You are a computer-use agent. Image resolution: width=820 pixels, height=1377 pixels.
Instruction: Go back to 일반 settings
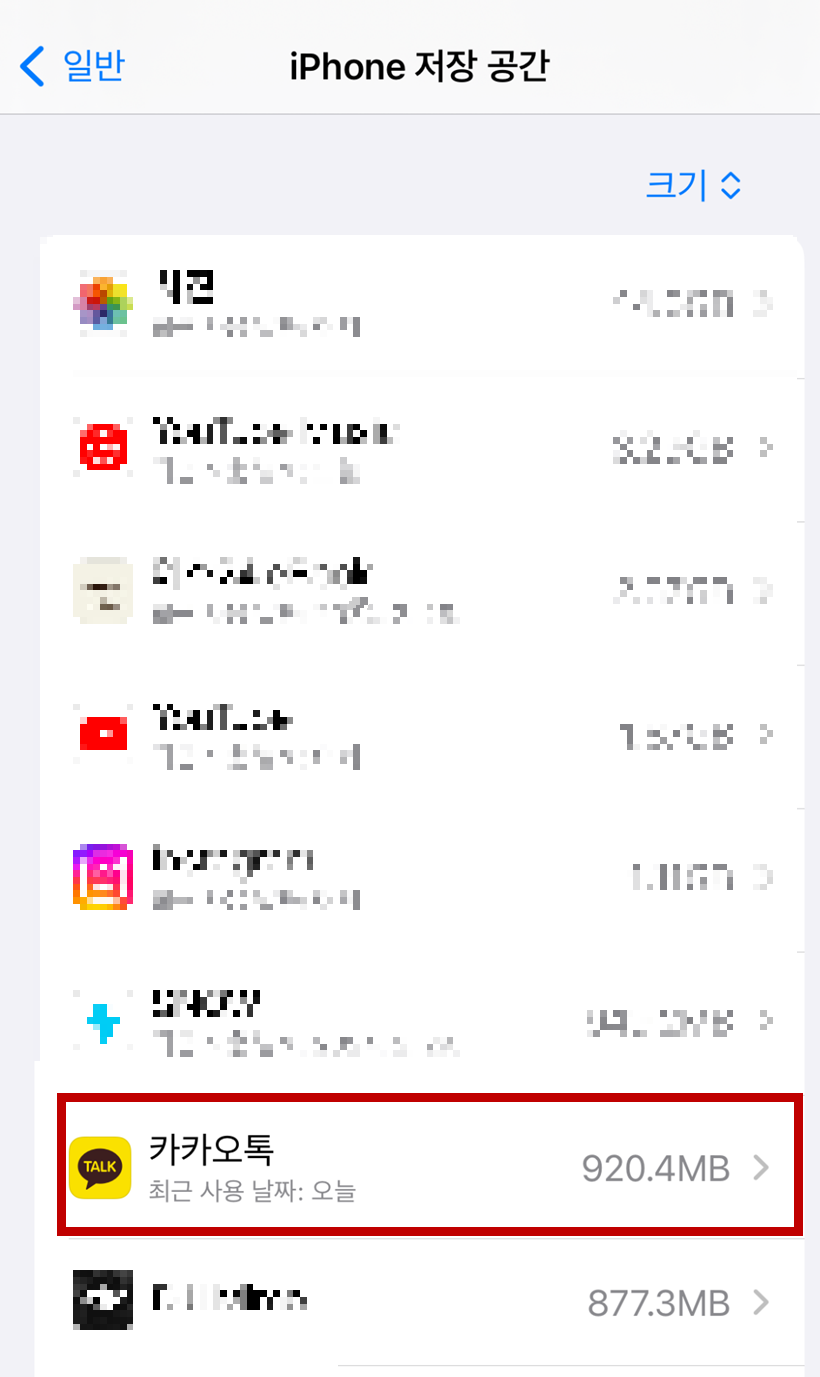click(72, 66)
